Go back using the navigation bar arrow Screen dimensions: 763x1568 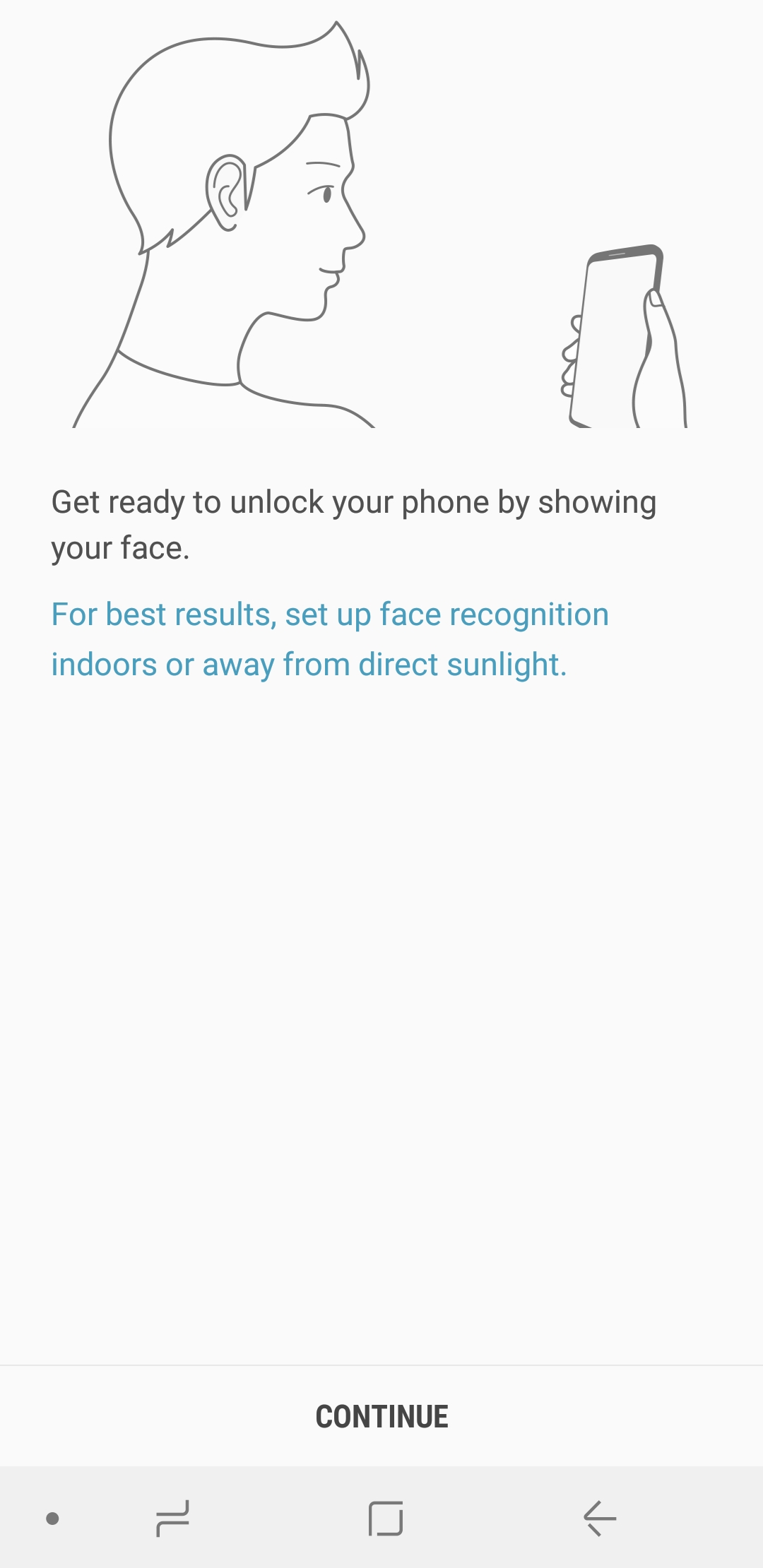599,1519
